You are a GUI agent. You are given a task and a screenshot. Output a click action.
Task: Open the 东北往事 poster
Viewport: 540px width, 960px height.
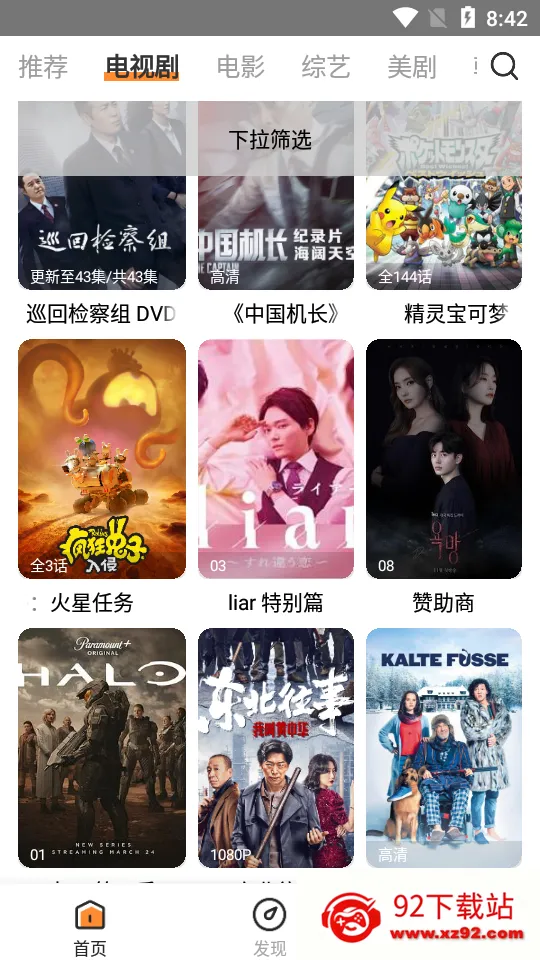point(276,748)
